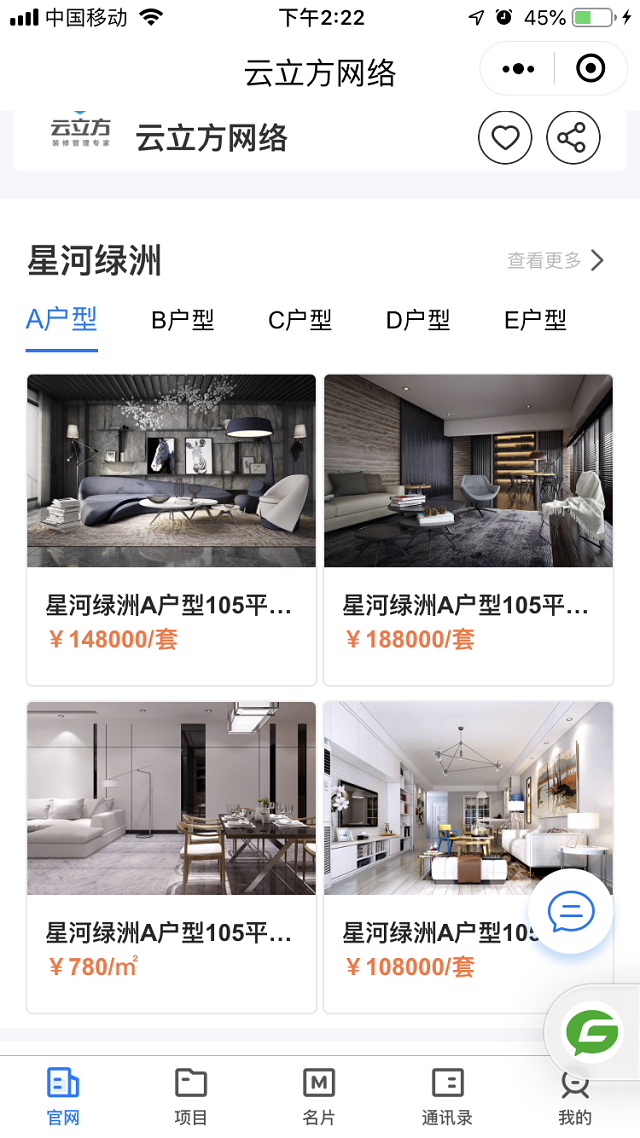Open the mini program more options menu
The height and width of the screenshot is (1138, 640).
coord(518,69)
